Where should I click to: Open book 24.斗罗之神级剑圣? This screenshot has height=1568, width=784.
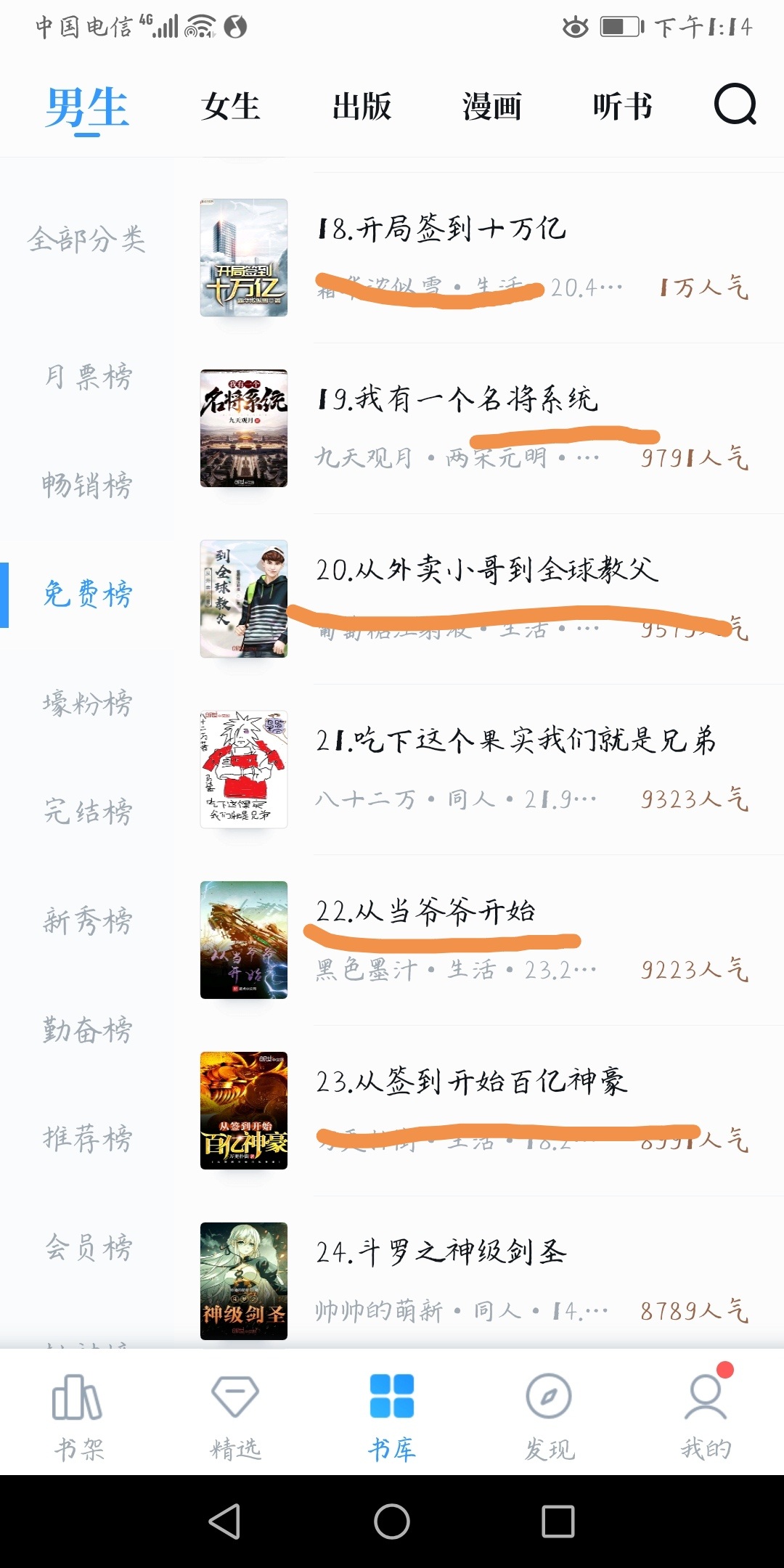click(441, 1253)
